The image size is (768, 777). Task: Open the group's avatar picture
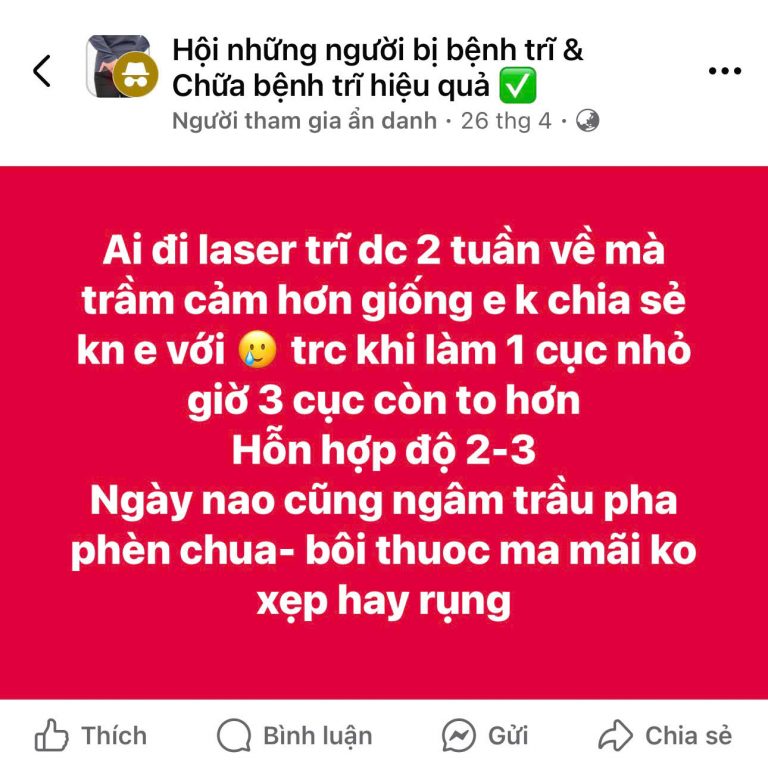click(117, 67)
